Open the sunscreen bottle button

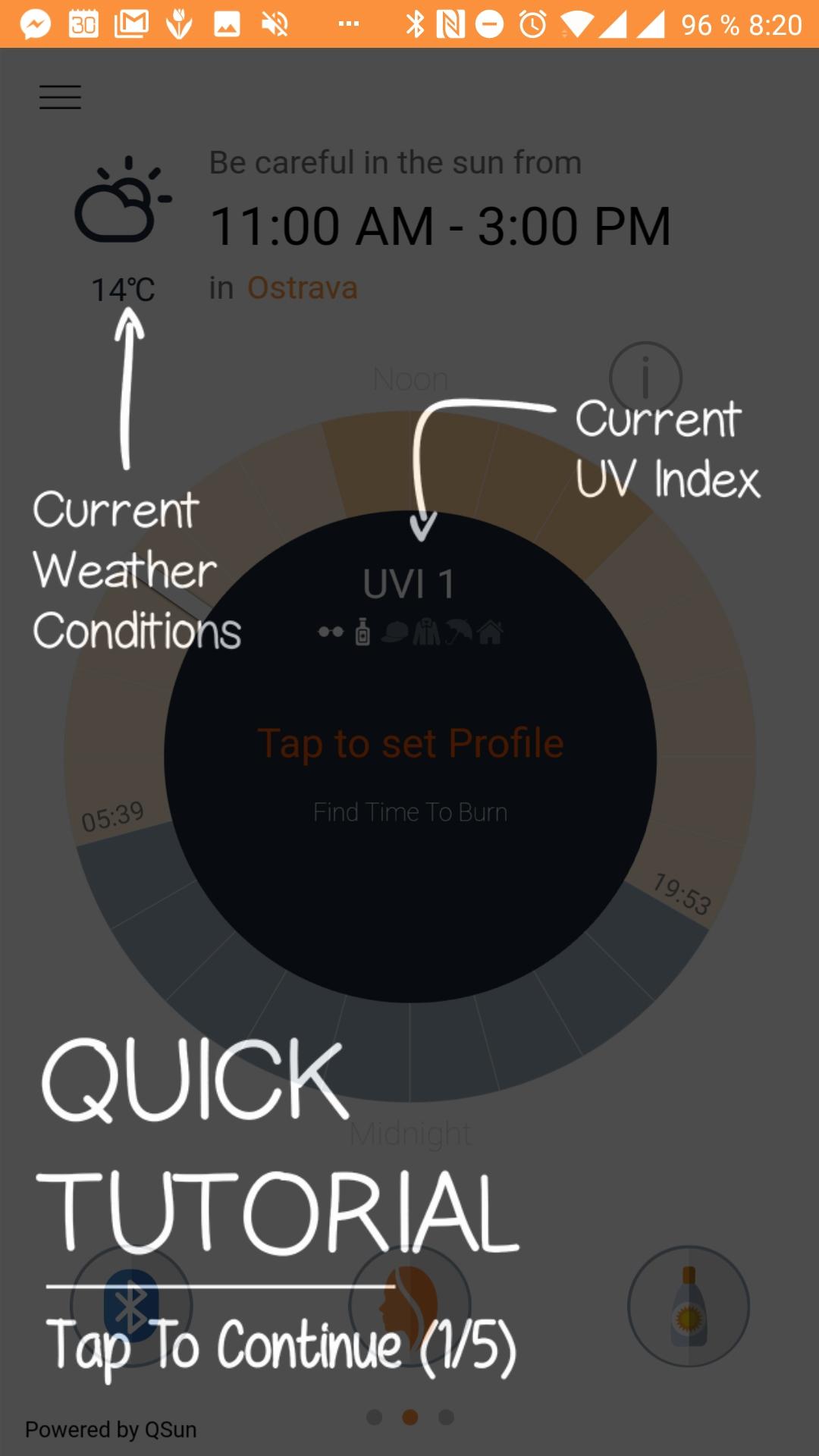click(x=688, y=1306)
